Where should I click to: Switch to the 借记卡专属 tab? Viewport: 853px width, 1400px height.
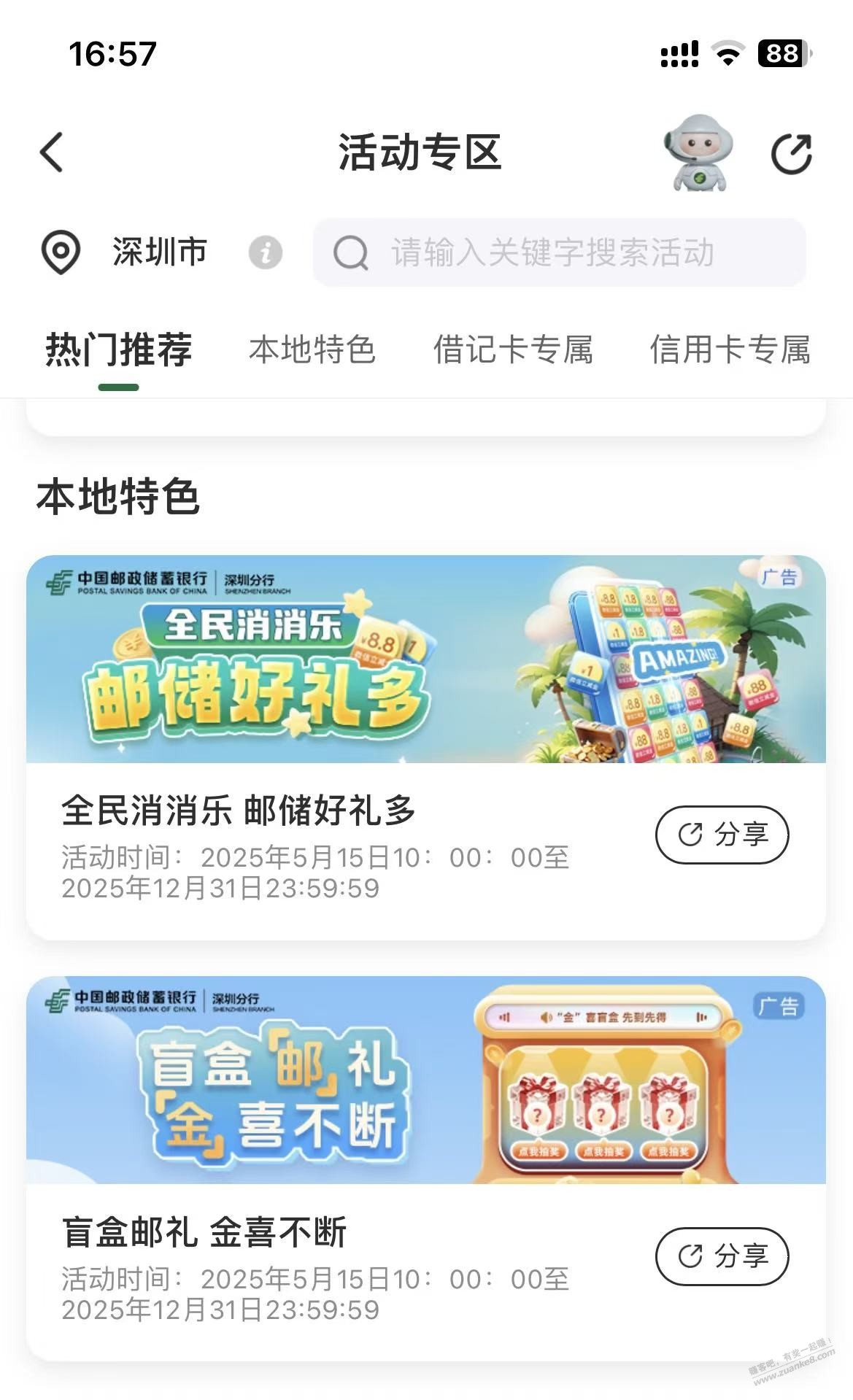[513, 349]
